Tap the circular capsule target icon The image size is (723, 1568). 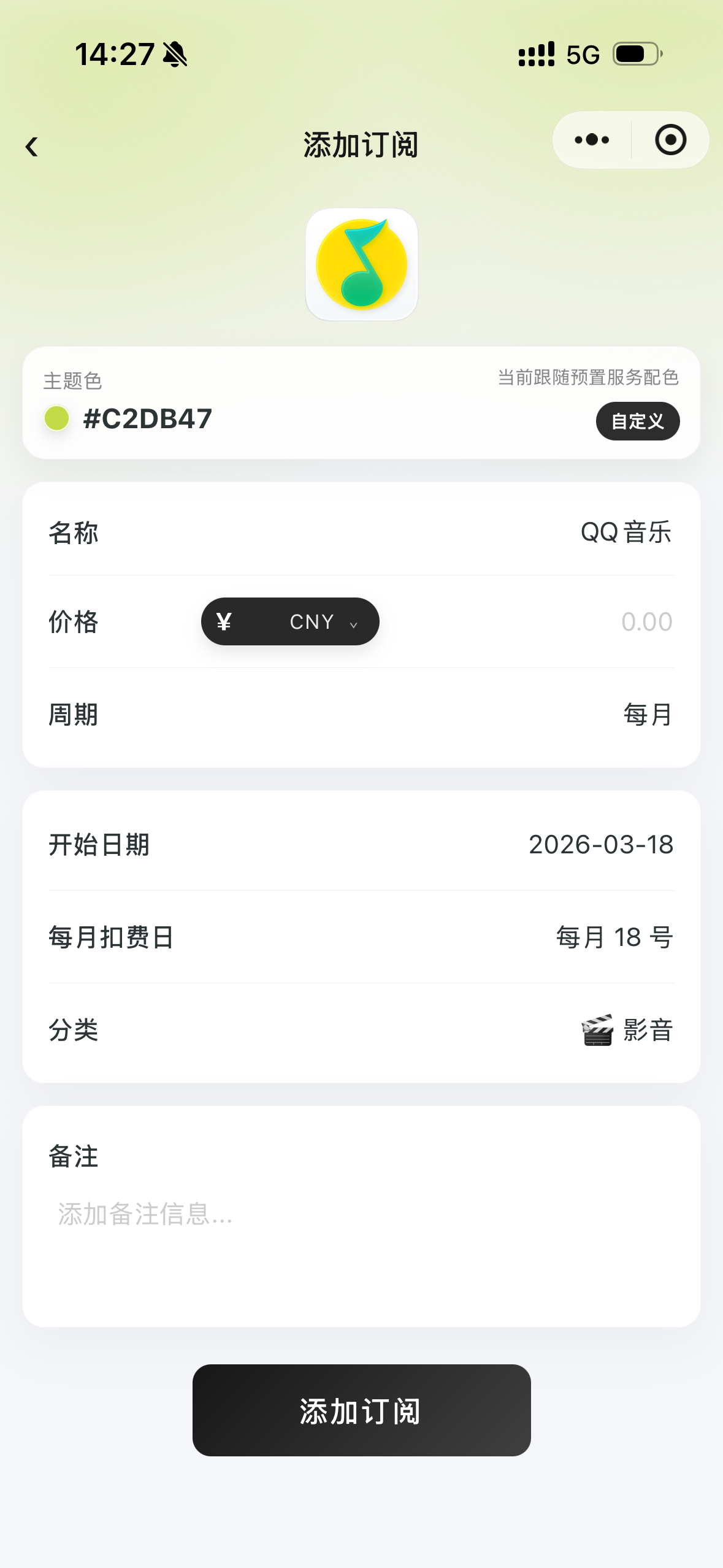point(670,139)
